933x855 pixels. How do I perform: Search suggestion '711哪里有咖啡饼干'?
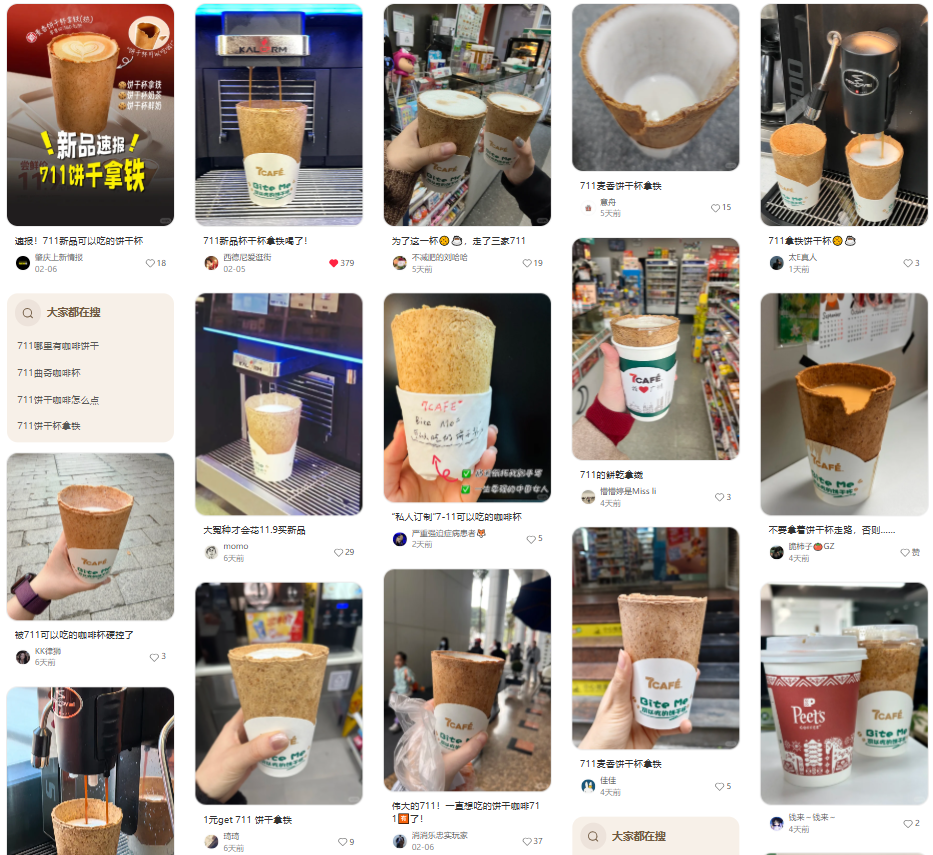pos(58,346)
